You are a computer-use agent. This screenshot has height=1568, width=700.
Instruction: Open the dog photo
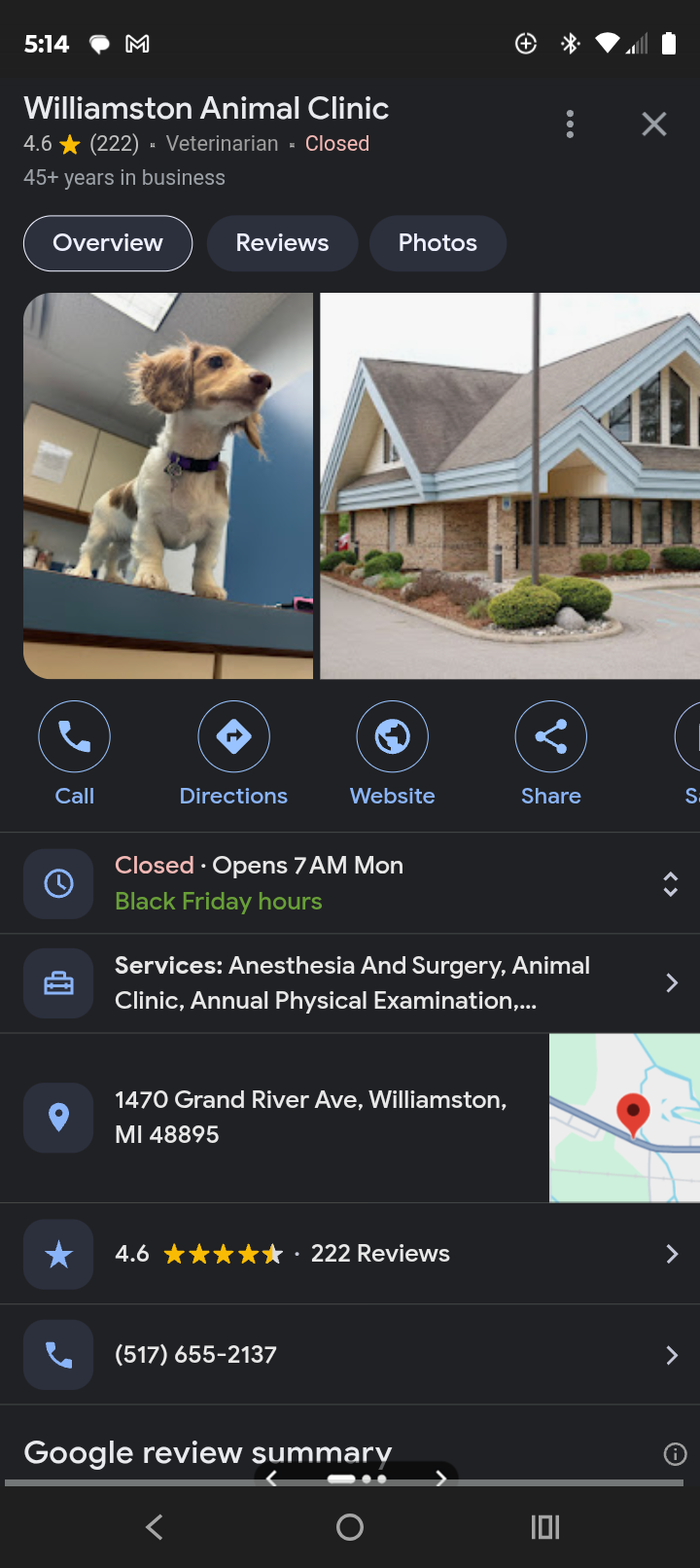(x=168, y=485)
